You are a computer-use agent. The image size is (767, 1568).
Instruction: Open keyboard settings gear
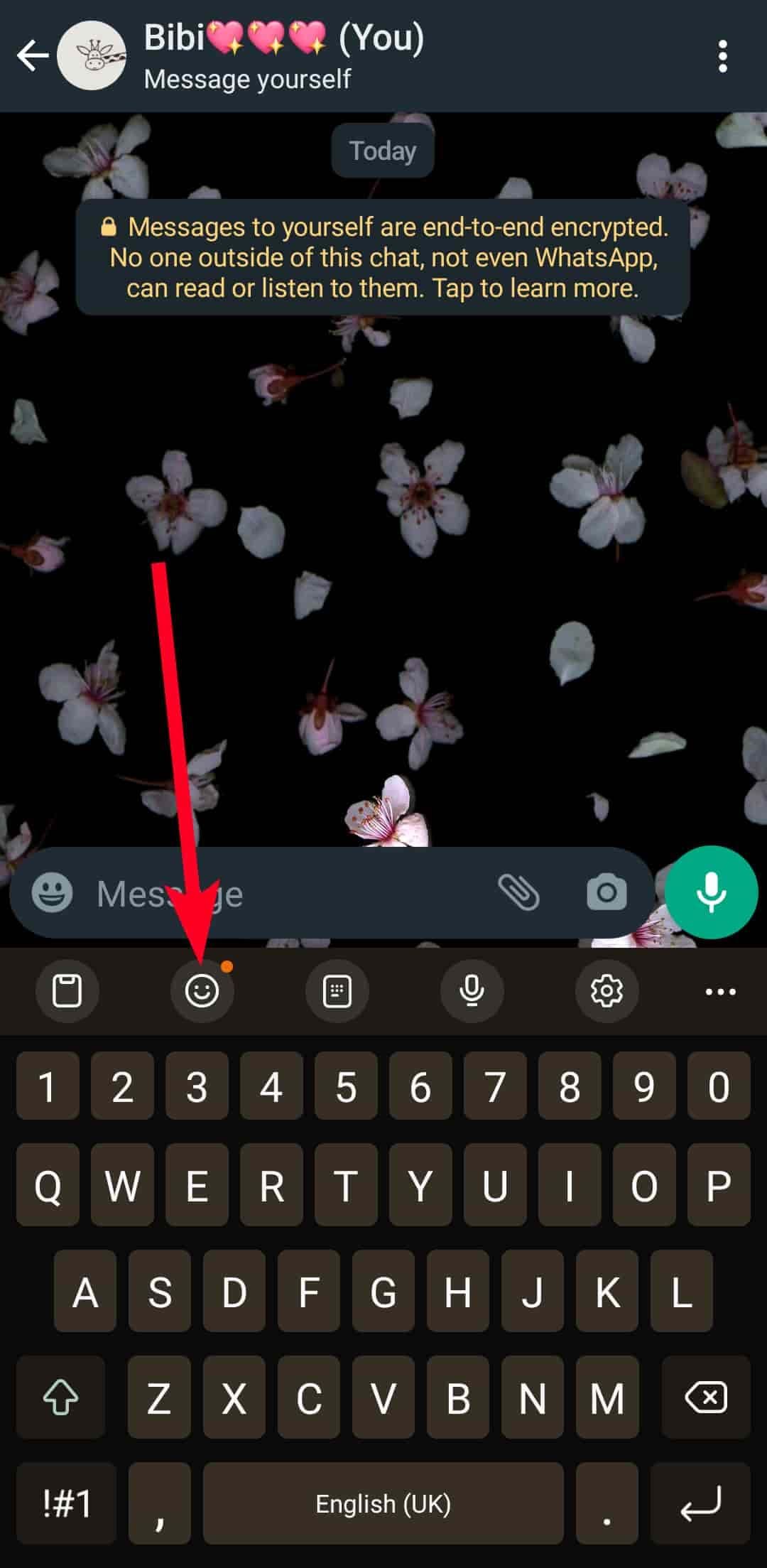pos(606,990)
